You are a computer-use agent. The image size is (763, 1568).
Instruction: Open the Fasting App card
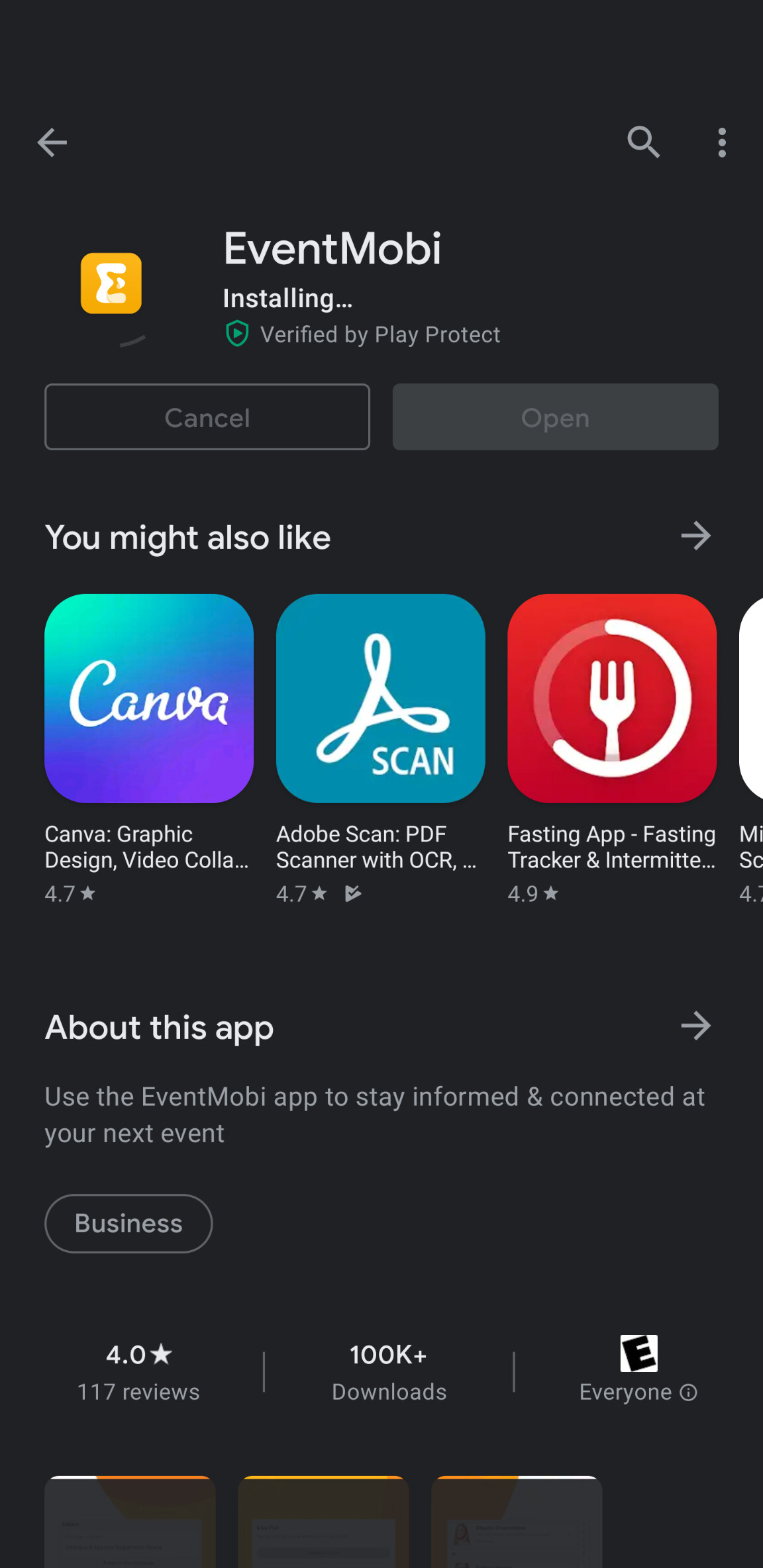coord(612,750)
